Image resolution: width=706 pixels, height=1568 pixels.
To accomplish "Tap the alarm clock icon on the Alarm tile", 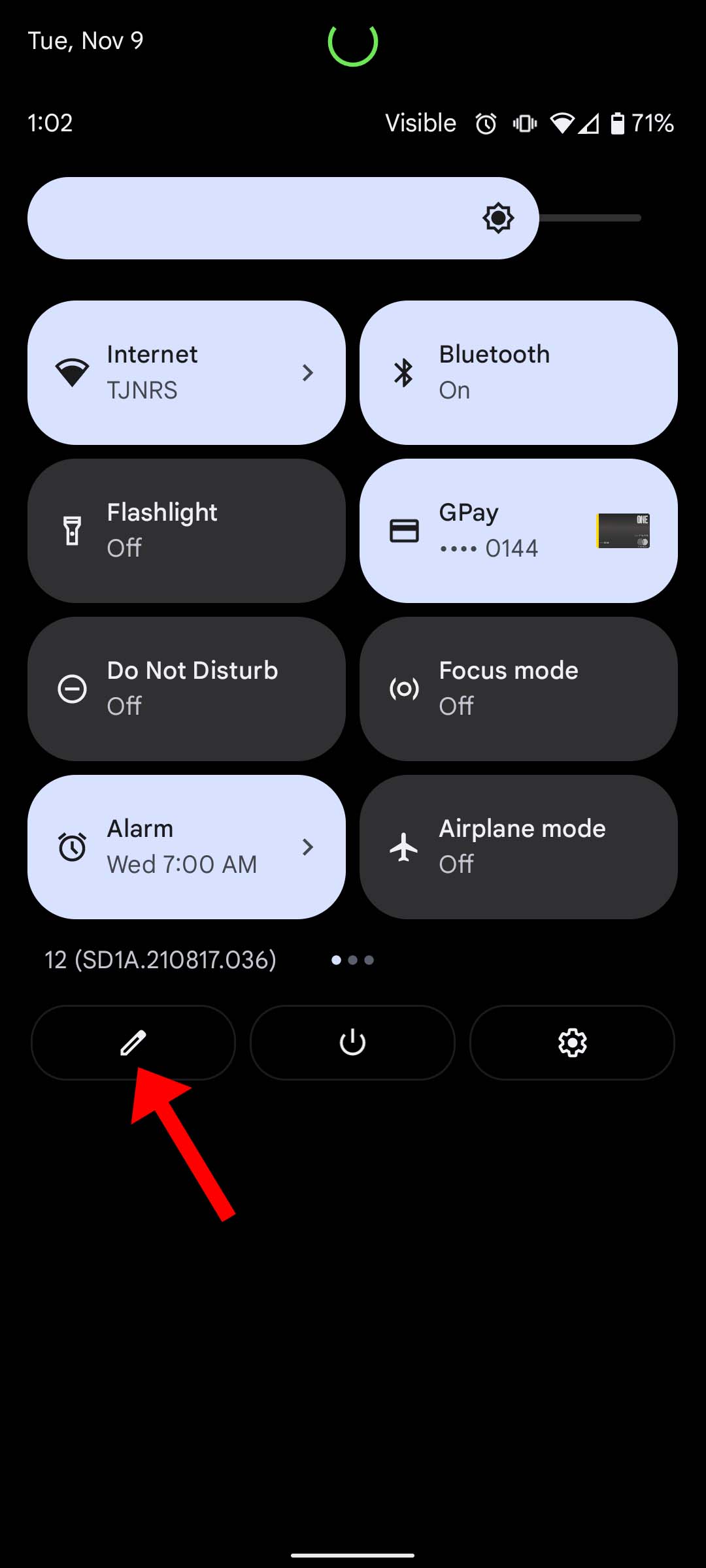I will click(x=72, y=847).
